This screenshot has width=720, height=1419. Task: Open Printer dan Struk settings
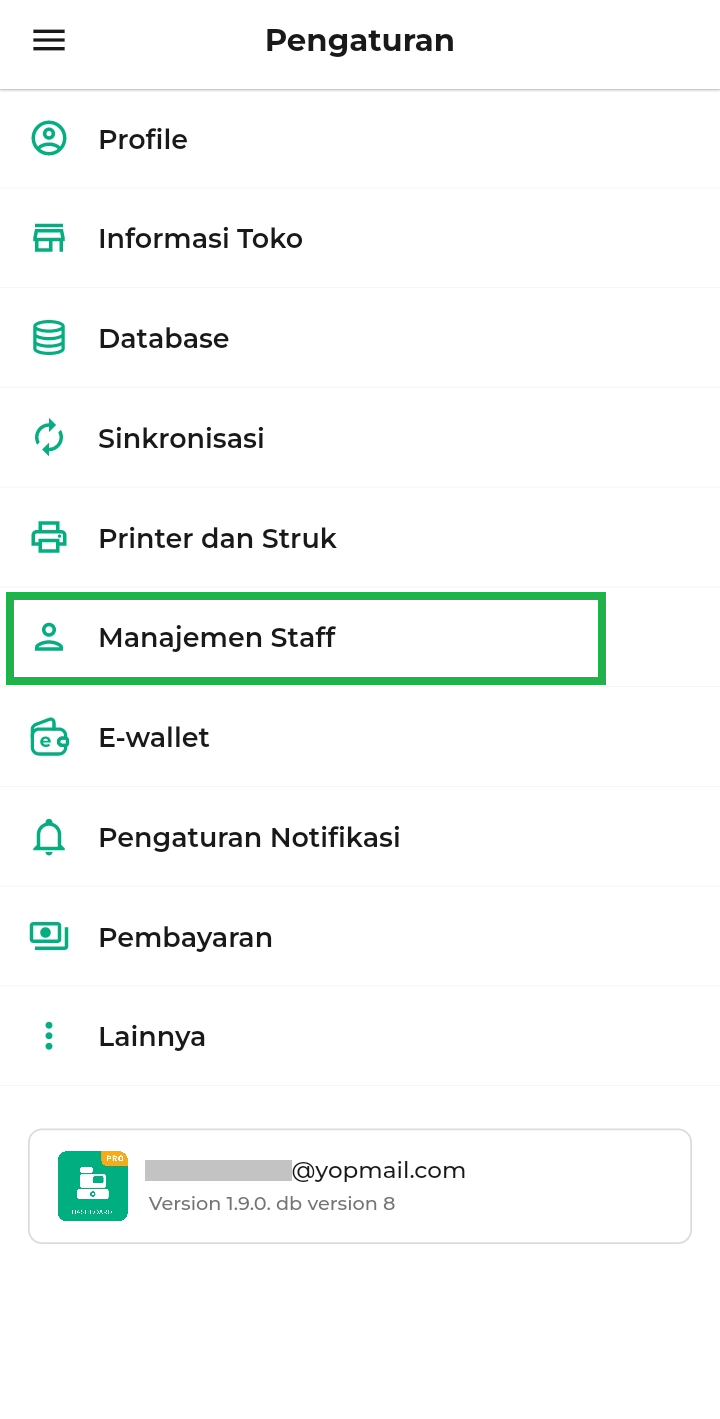tap(217, 538)
